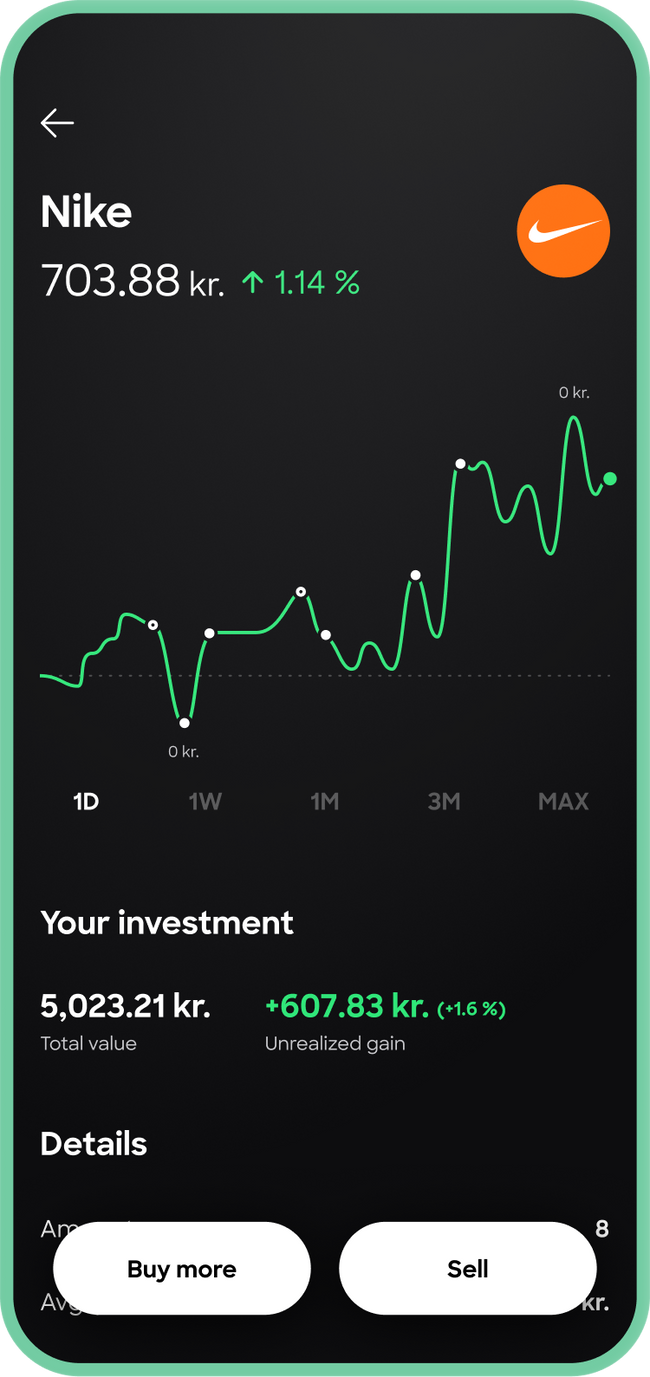Switch chart to 1W range
The width and height of the screenshot is (650, 1377).
tap(205, 801)
